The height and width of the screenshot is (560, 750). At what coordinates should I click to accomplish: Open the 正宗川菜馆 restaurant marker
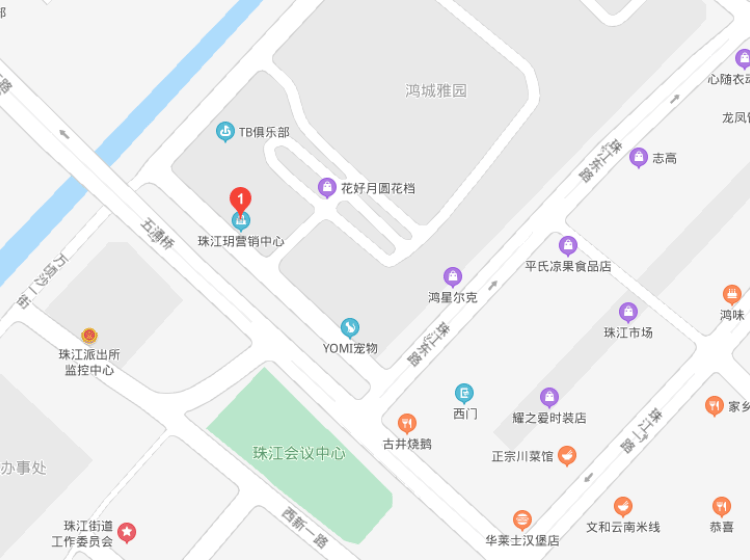pyautogui.click(x=567, y=456)
